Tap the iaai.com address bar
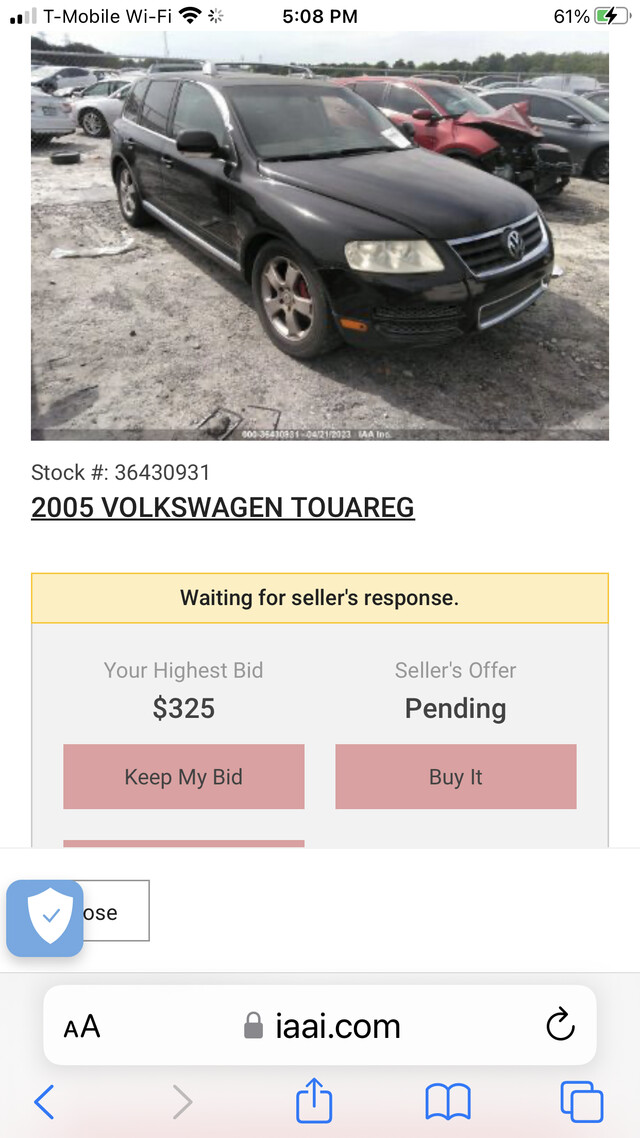This screenshot has width=640, height=1138. pyautogui.click(x=320, y=1025)
